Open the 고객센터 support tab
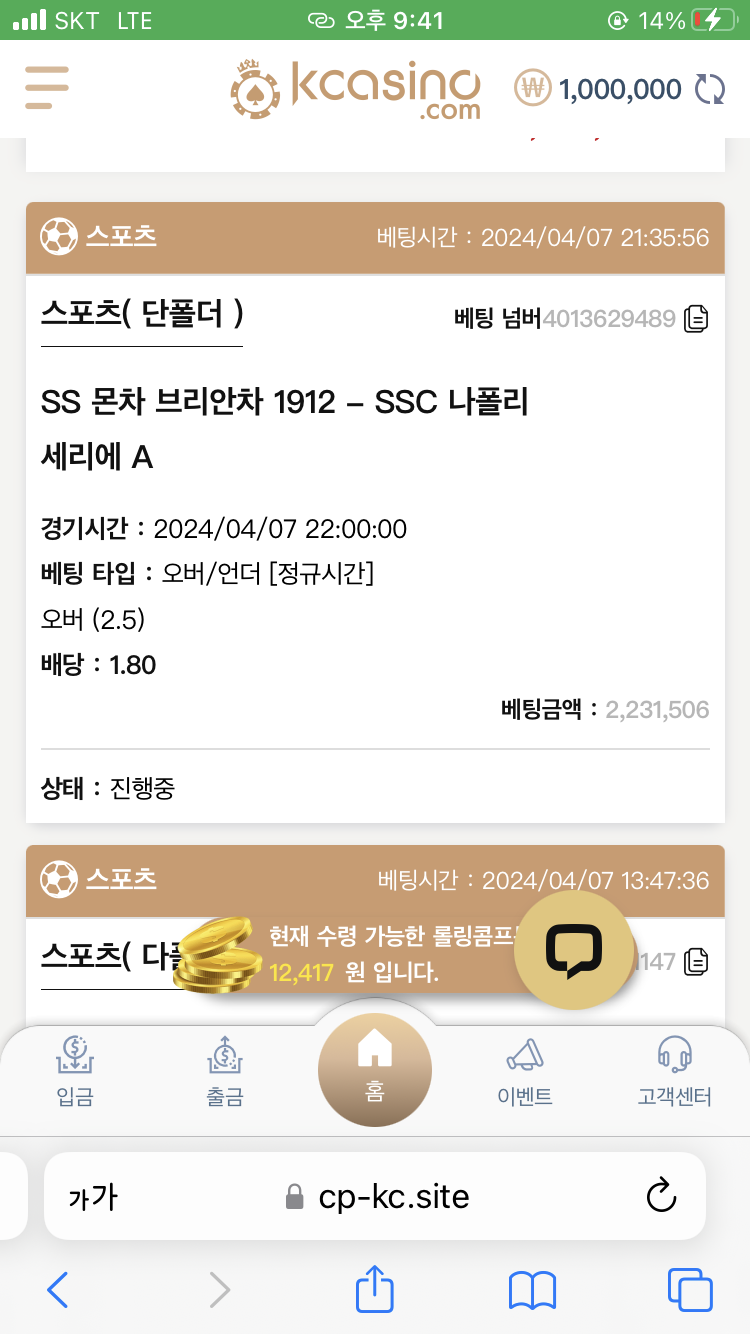 [675, 1070]
